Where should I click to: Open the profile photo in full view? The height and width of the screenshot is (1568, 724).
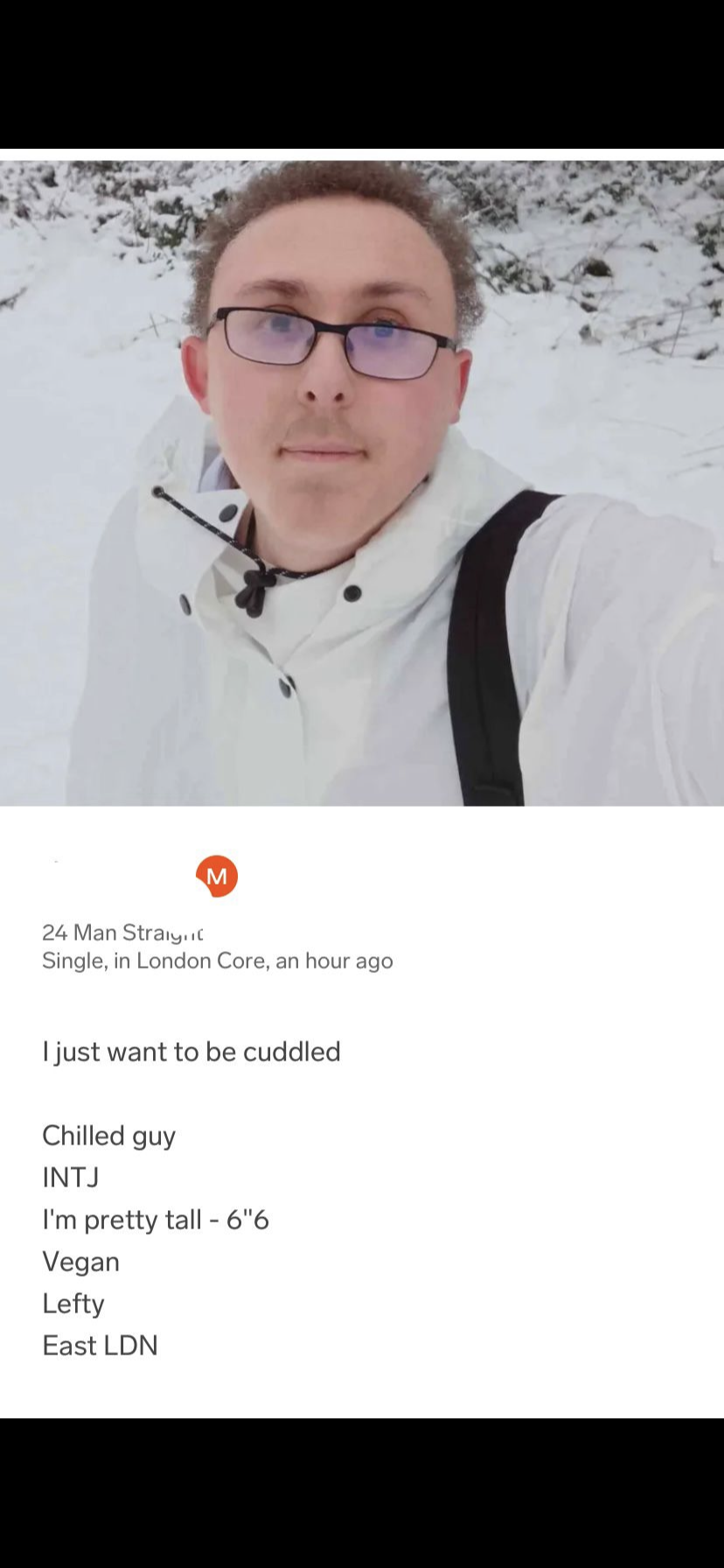[362, 482]
